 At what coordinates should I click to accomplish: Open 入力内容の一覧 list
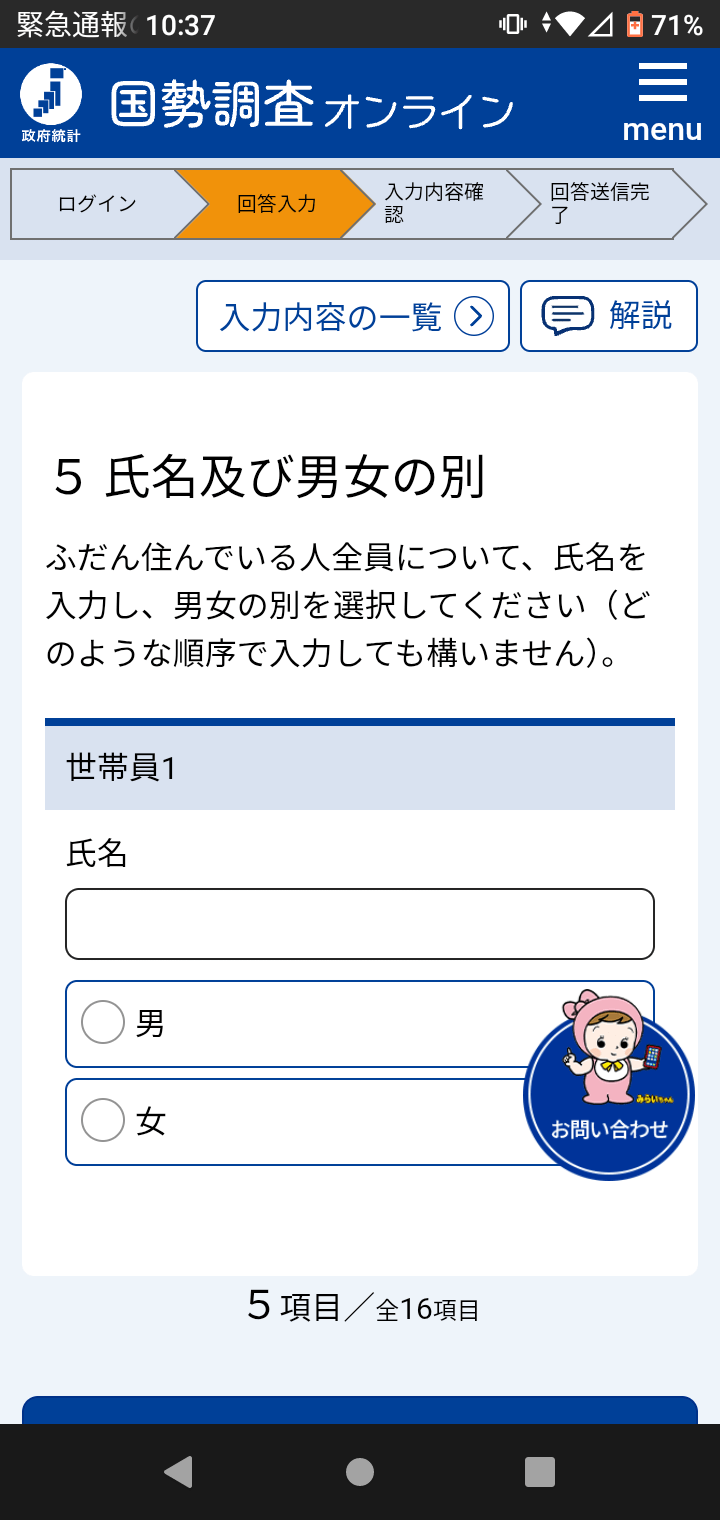[x=353, y=316]
